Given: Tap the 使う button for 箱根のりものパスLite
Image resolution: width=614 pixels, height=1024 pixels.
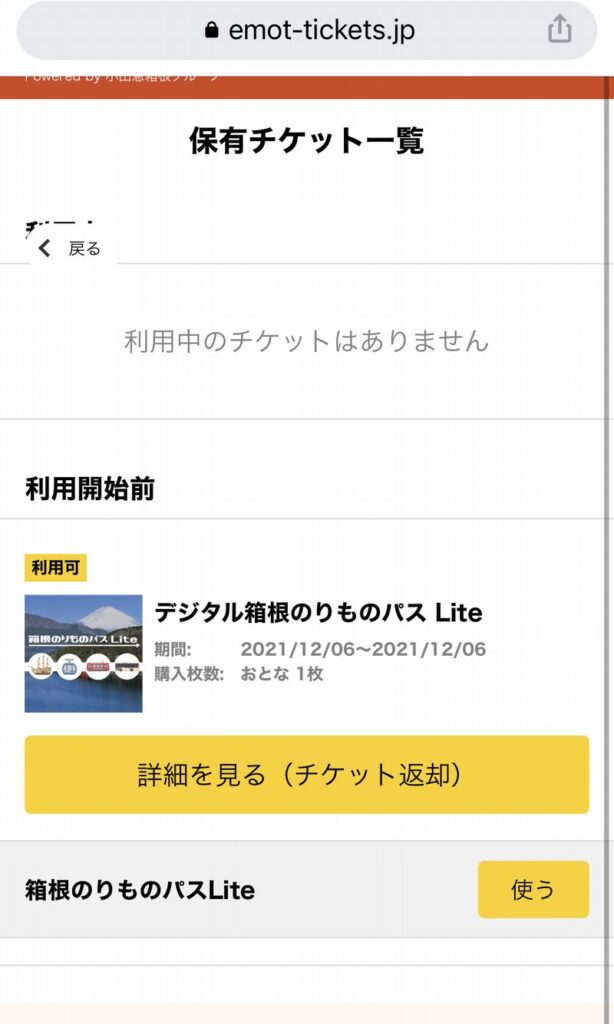Looking at the screenshot, I should pyautogui.click(x=533, y=889).
